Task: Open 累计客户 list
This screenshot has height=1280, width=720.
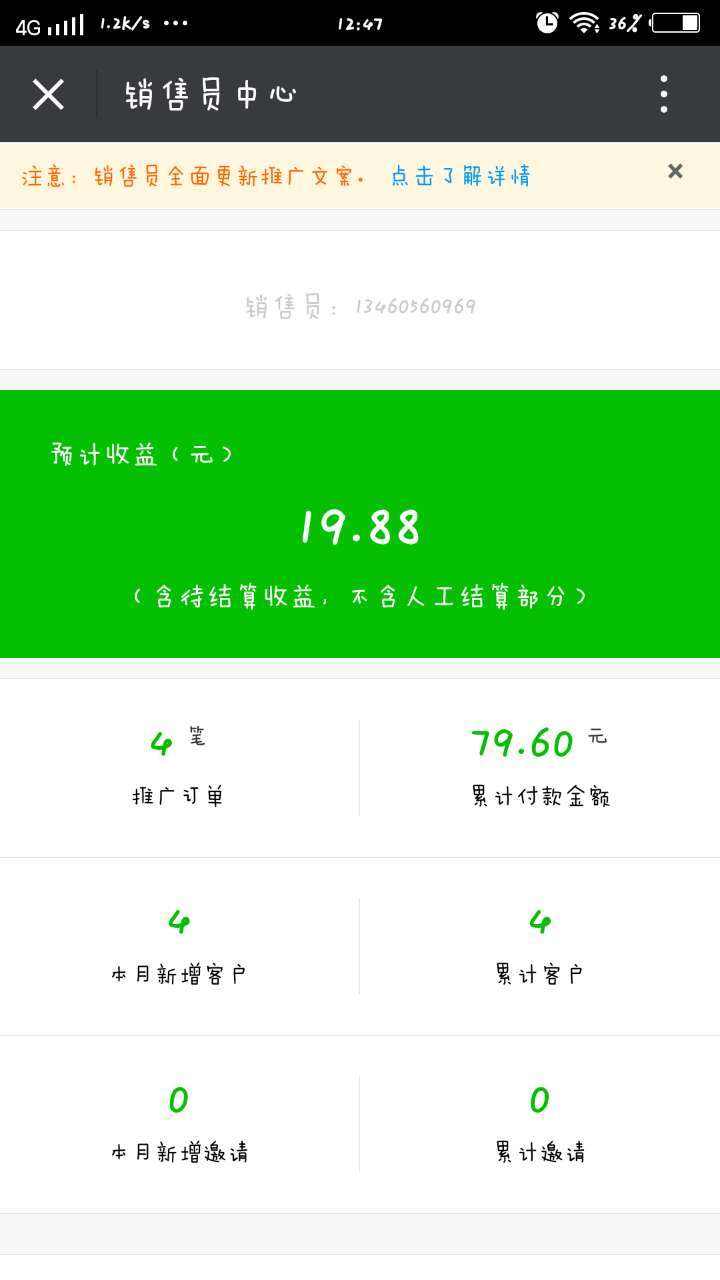Action: pos(539,946)
